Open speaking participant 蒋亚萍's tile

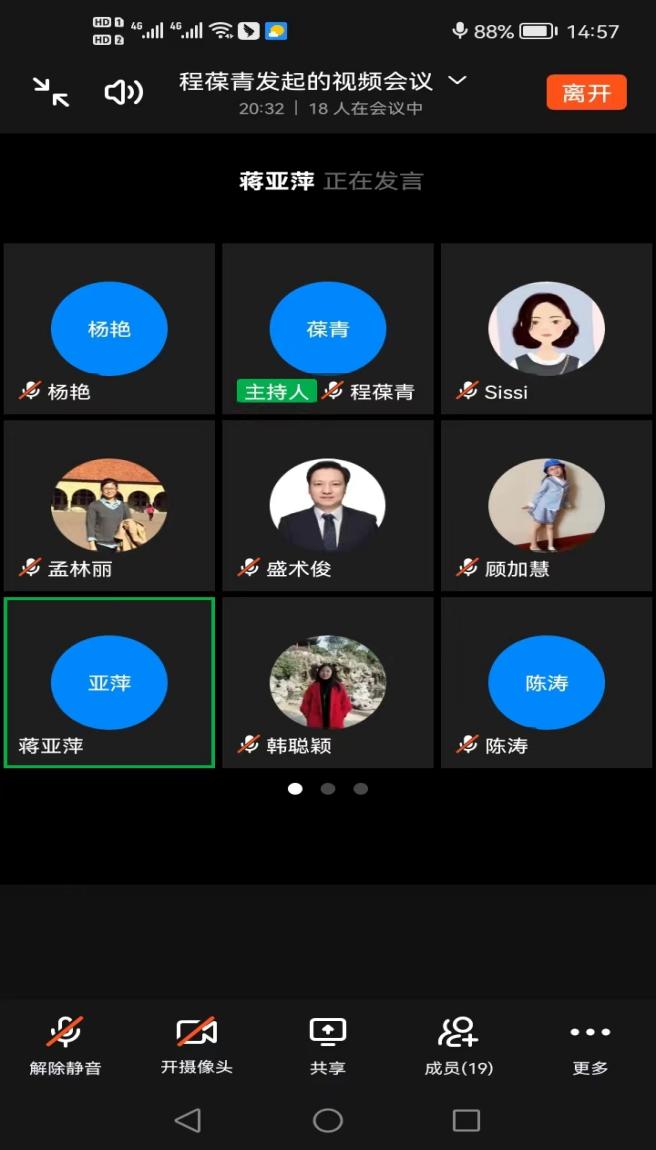(109, 682)
